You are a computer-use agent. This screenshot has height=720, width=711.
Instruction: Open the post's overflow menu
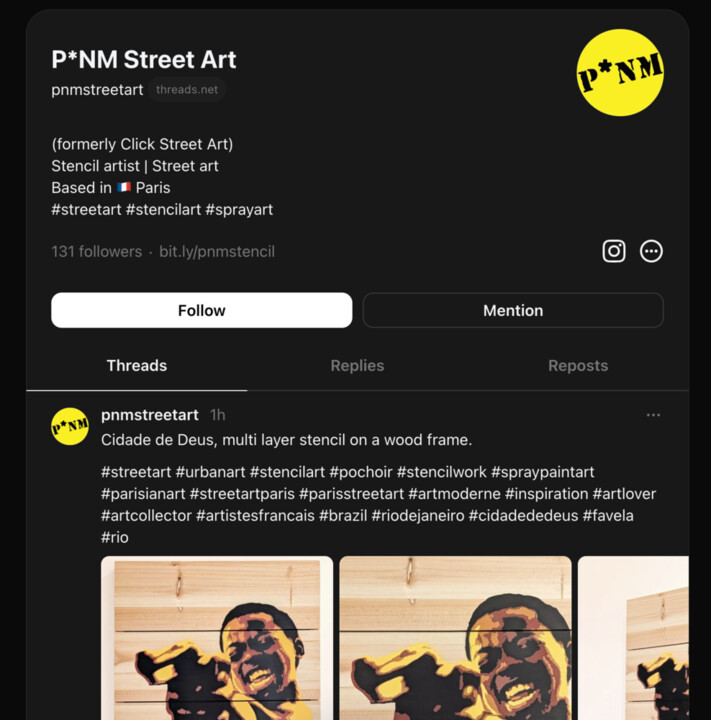click(x=653, y=415)
